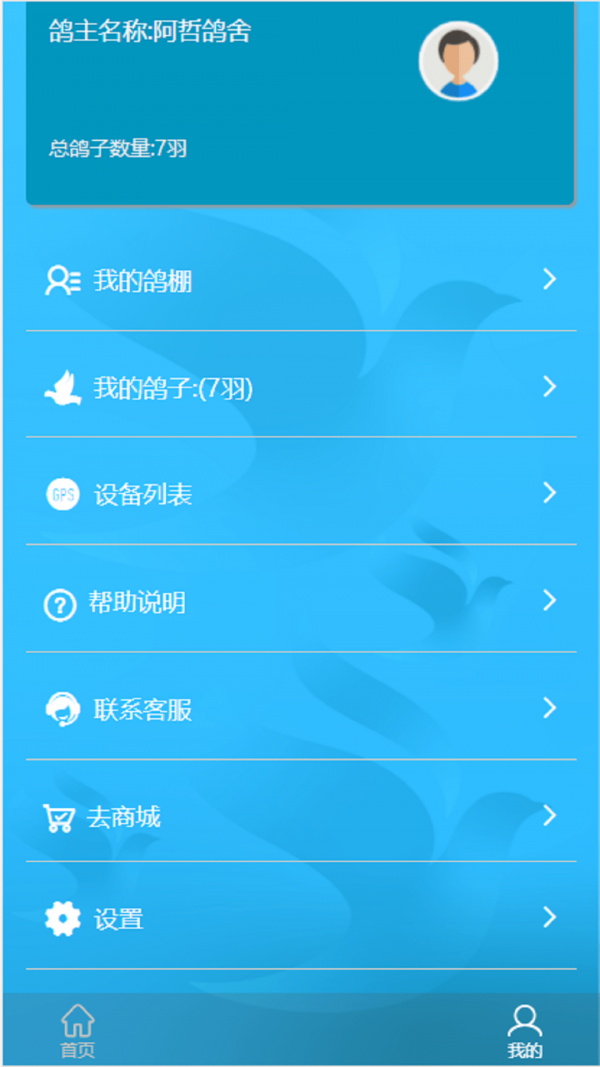This screenshot has height=1067, width=600.
Task: Open 设置 settings
Action: 300,918
